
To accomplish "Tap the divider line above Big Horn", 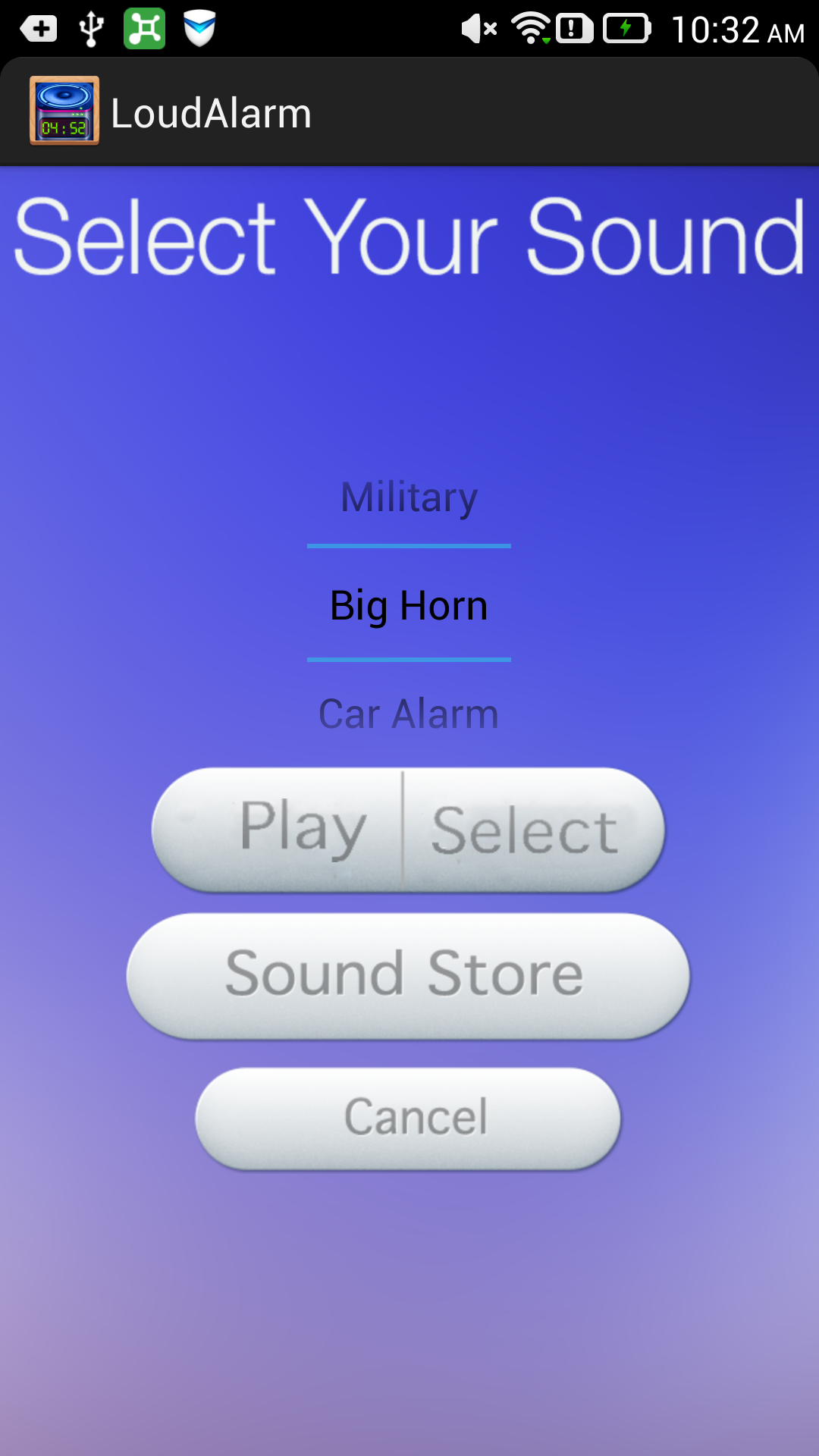I will coord(409,544).
